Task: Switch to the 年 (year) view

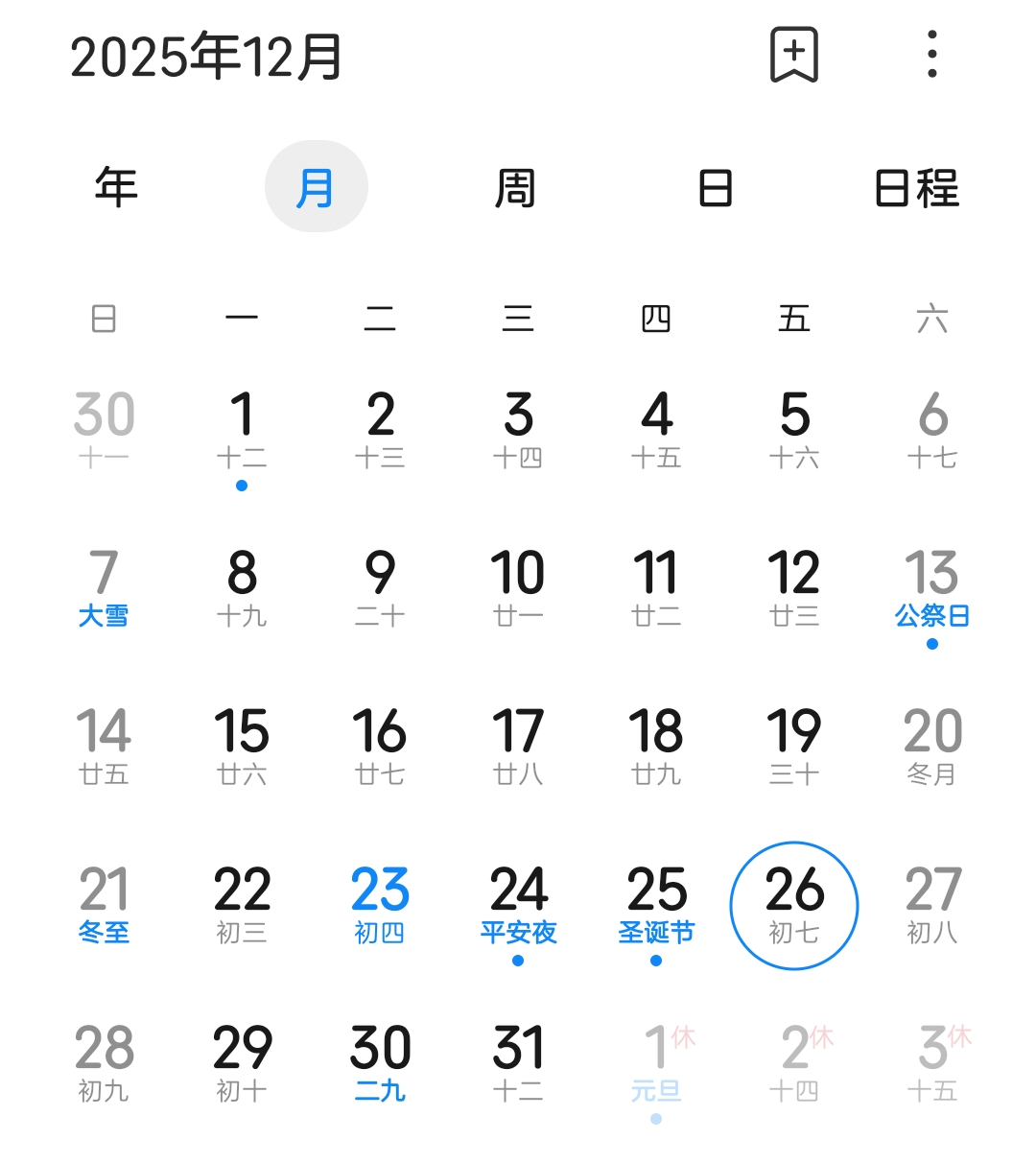Action: coord(116,187)
